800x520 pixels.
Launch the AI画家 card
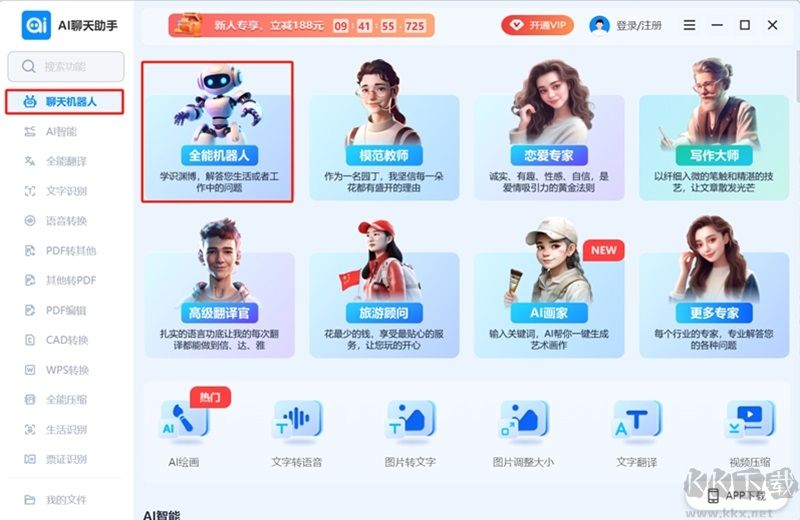click(548, 289)
